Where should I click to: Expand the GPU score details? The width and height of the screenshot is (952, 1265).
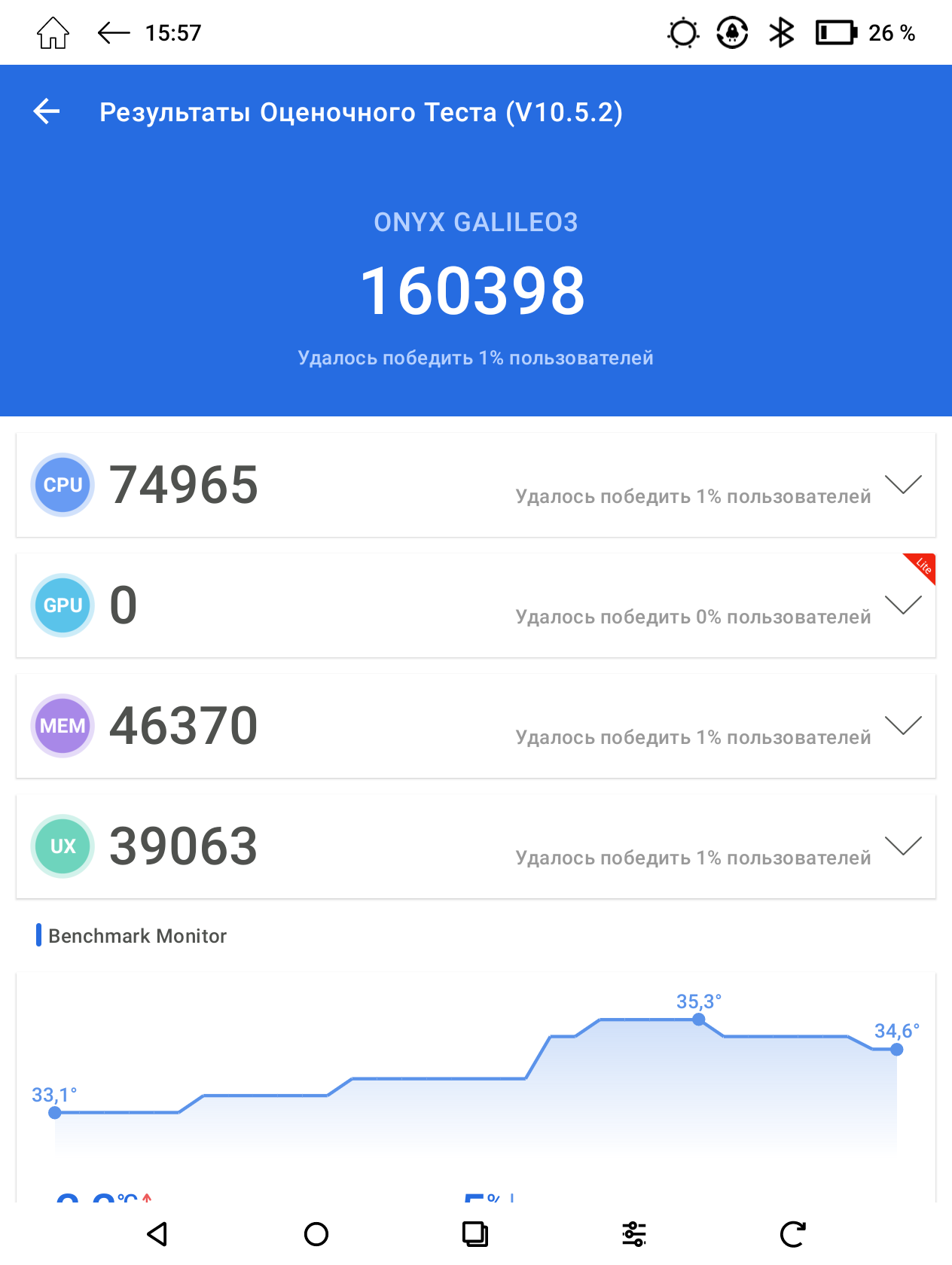click(x=903, y=605)
